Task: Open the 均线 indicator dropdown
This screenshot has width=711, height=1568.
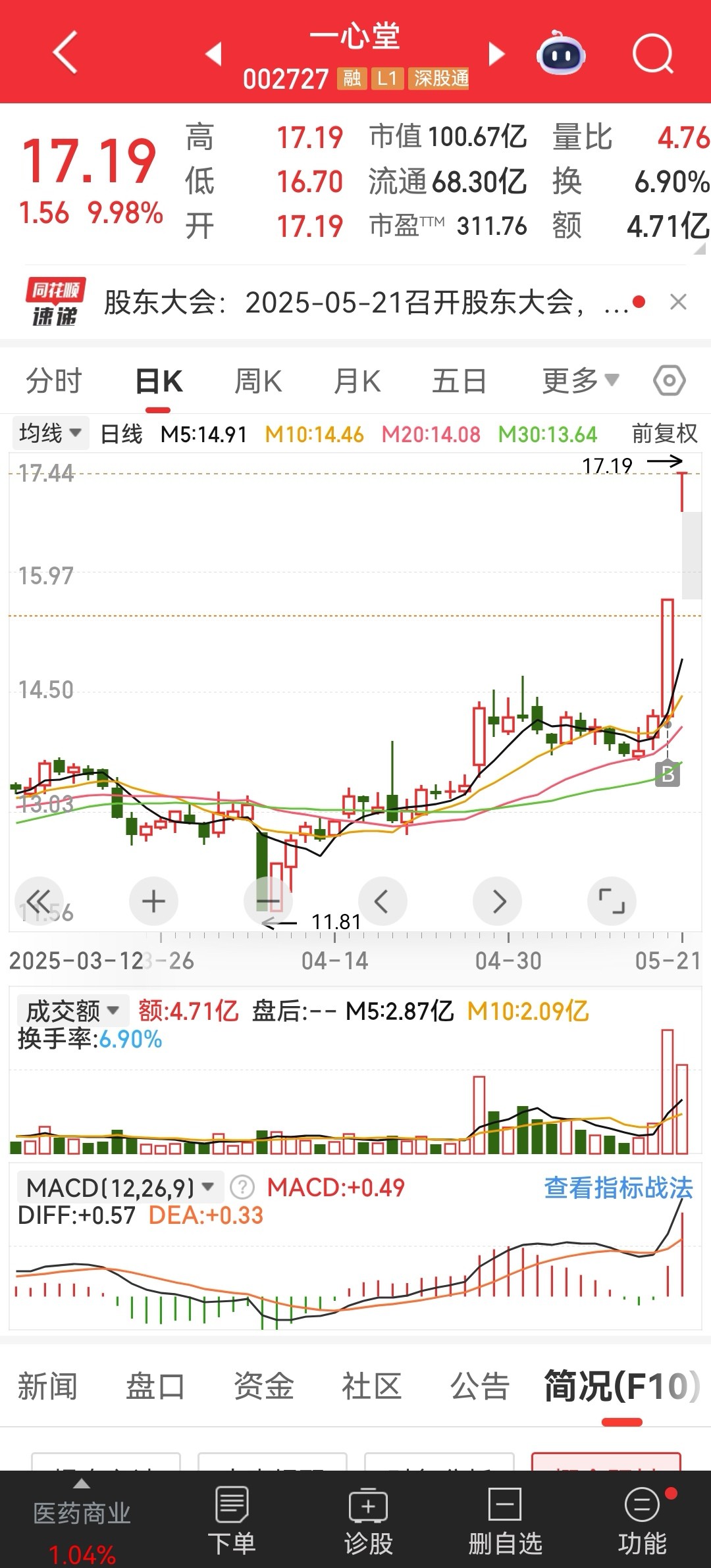Action: click(50, 434)
